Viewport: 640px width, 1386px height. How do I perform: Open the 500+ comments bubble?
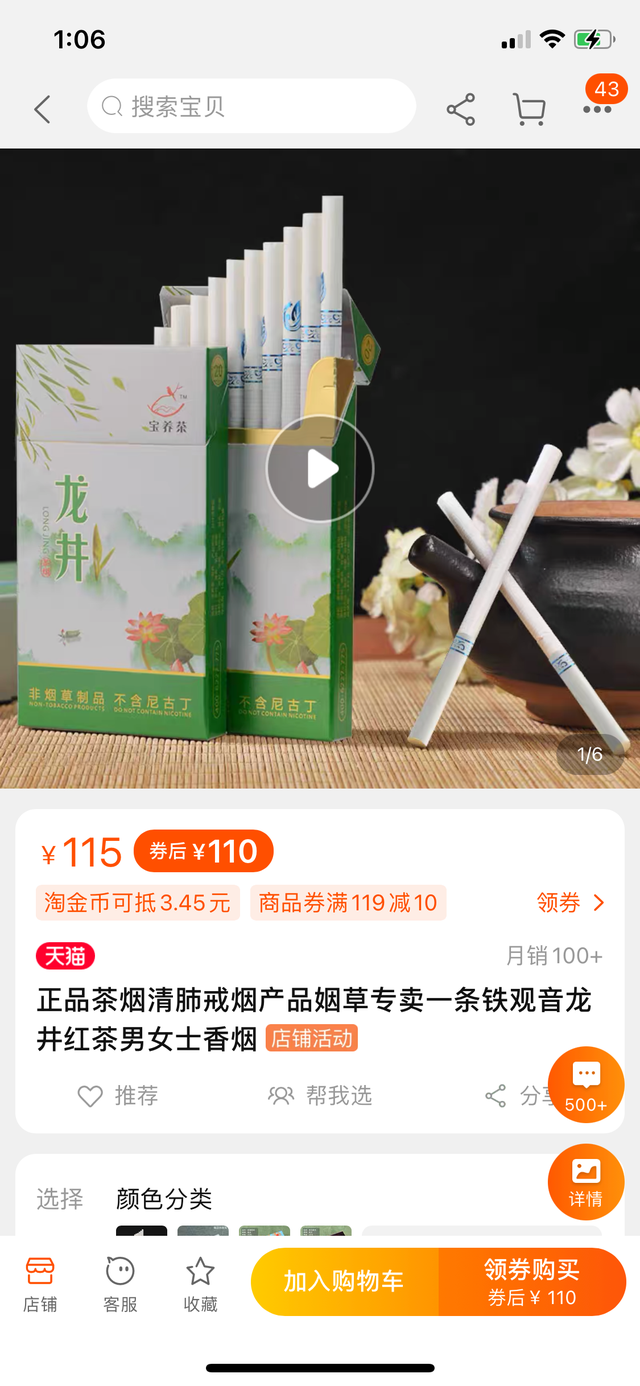[586, 1085]
